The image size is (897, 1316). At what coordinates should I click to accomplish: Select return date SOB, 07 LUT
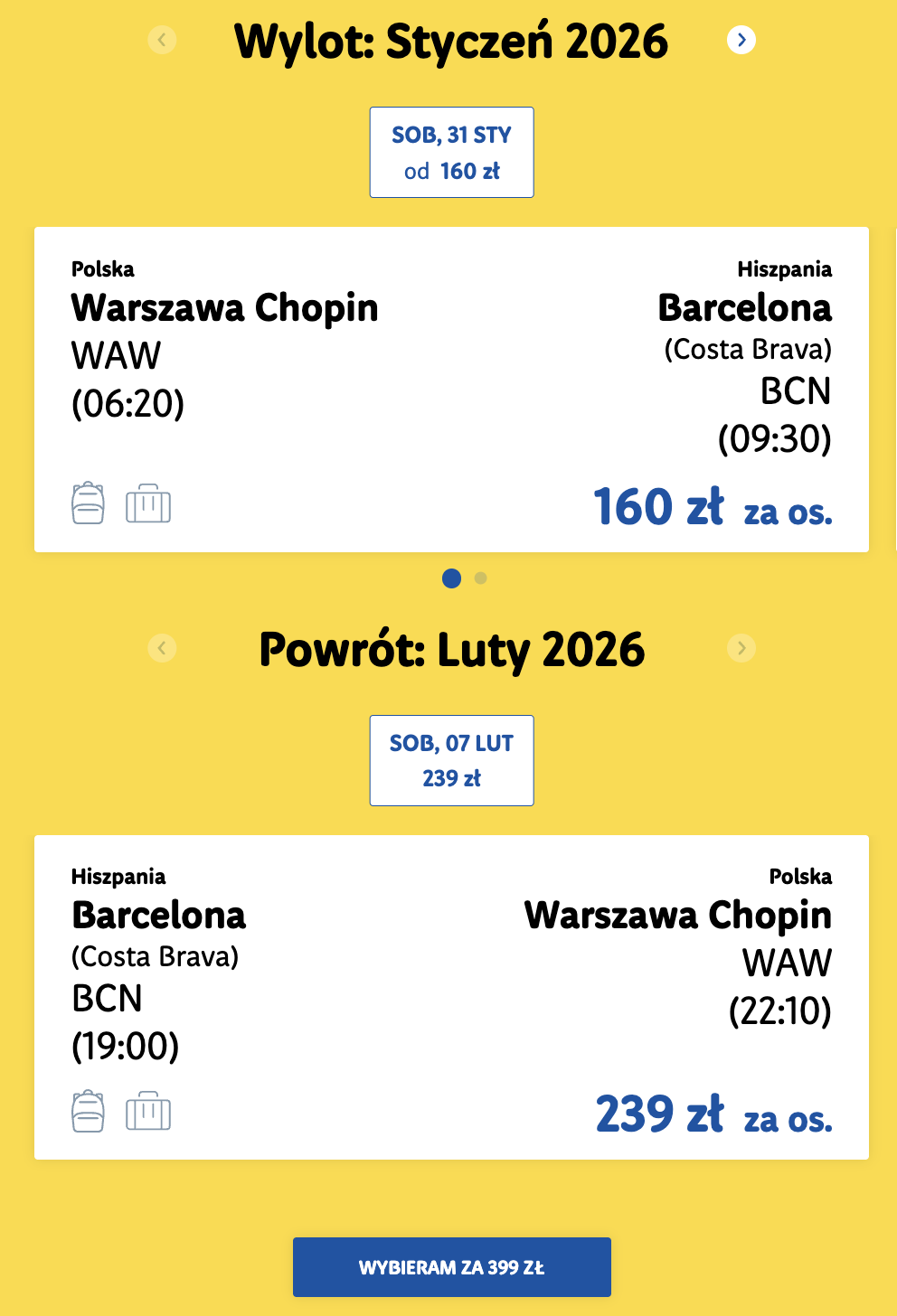tap(451, 760)
